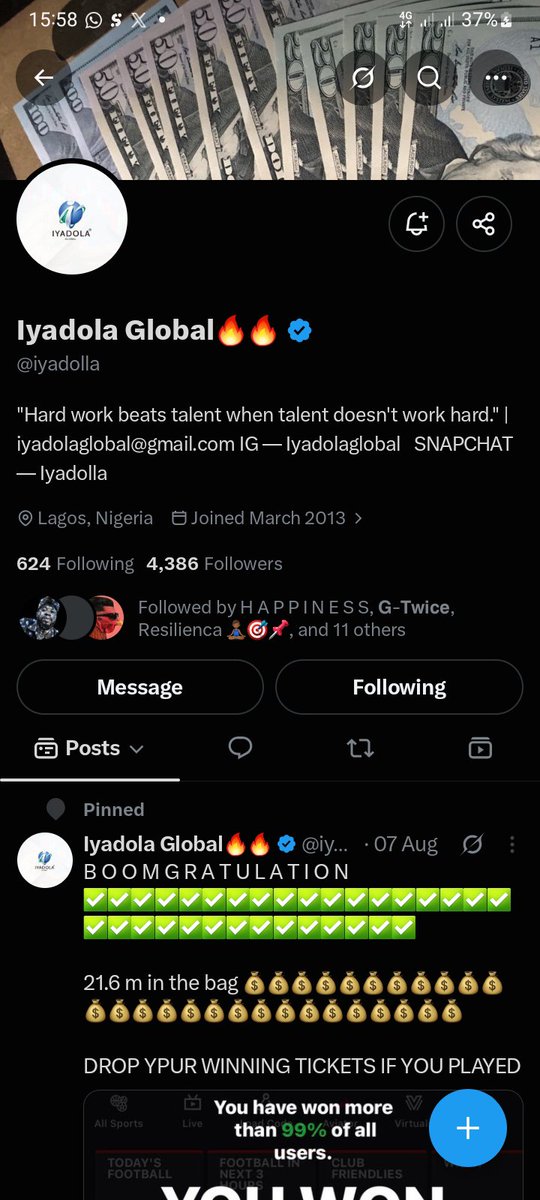Share this profile
The width and height of the screenshot is (540, 1200).
[x=484, y=224]
